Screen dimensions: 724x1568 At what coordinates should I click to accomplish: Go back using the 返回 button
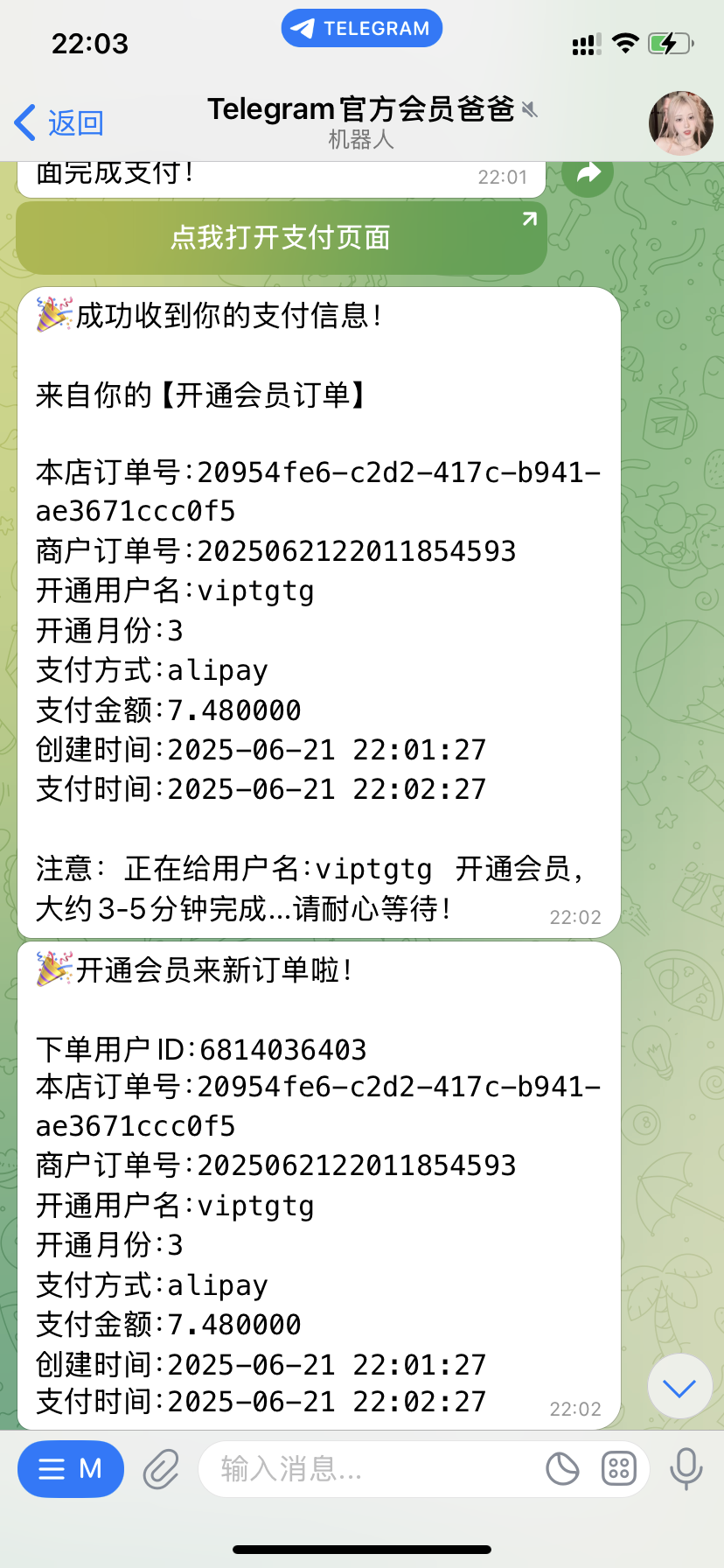pyautogui.click(x=59, y=122)
